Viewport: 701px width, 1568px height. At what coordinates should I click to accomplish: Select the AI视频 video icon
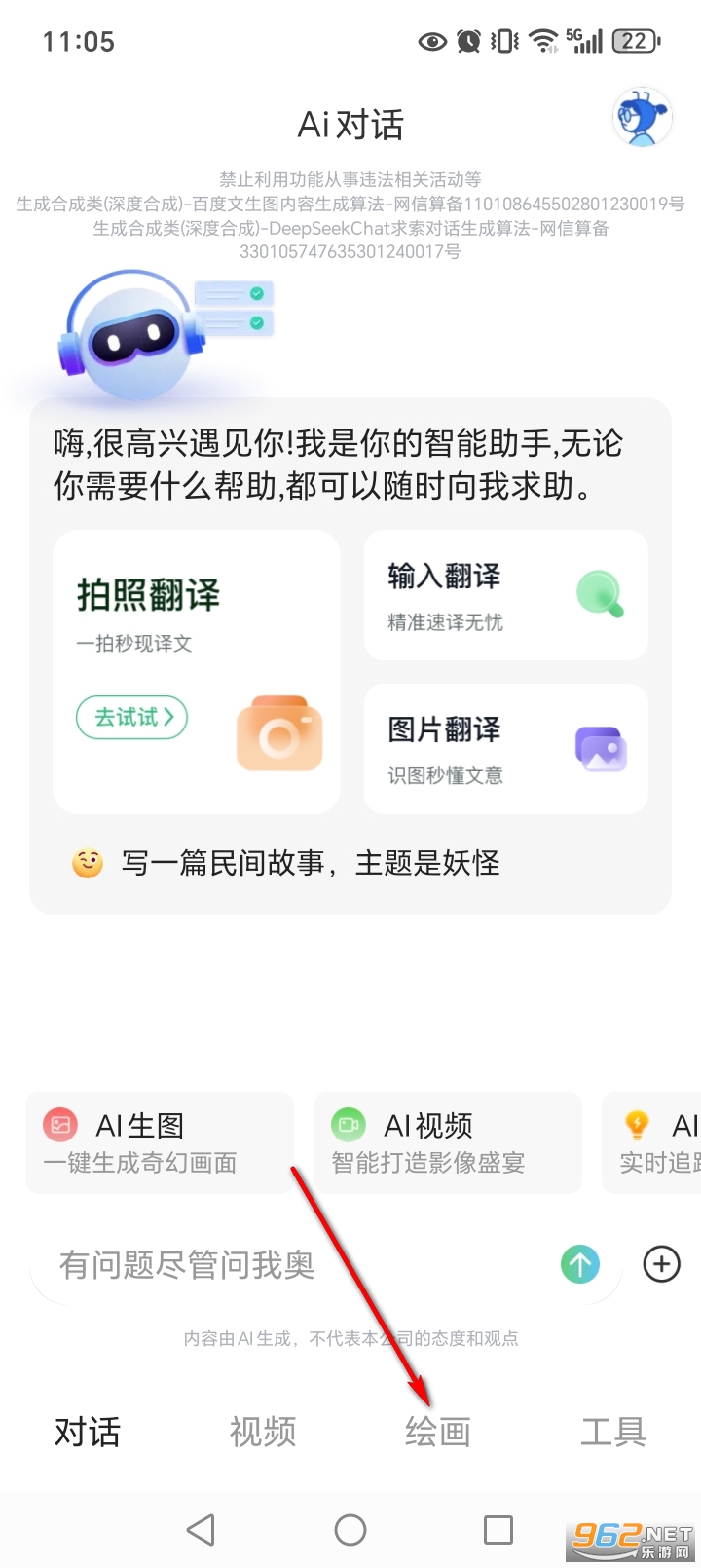point(347,1125)
